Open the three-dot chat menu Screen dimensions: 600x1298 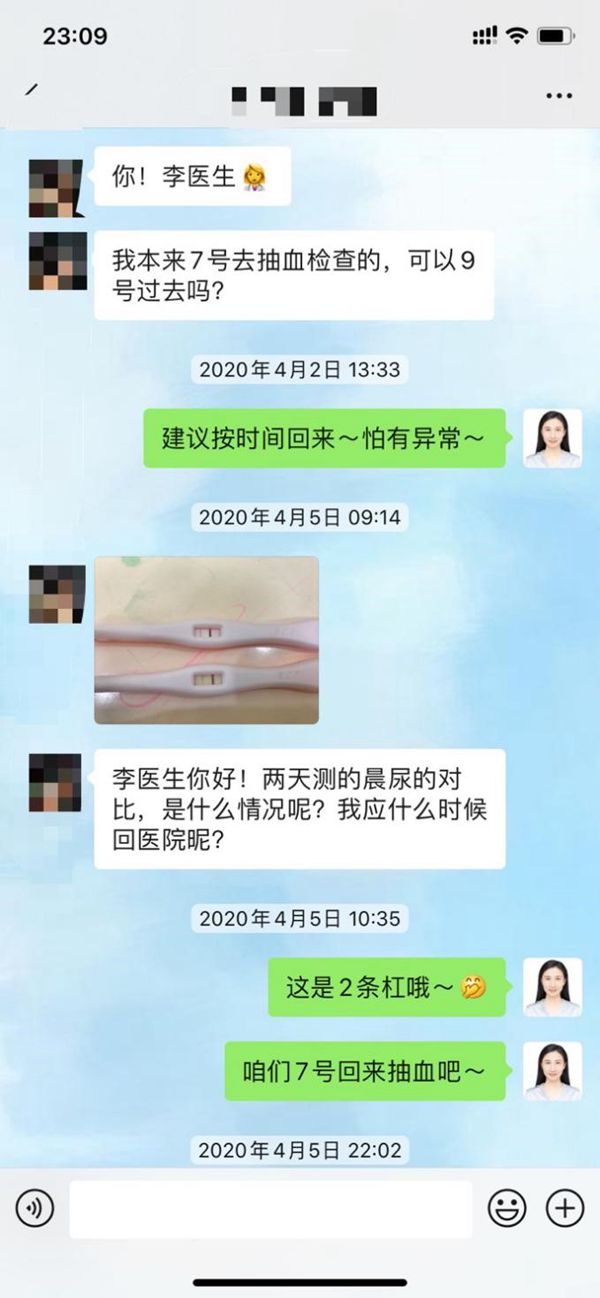tap(559, 96)
